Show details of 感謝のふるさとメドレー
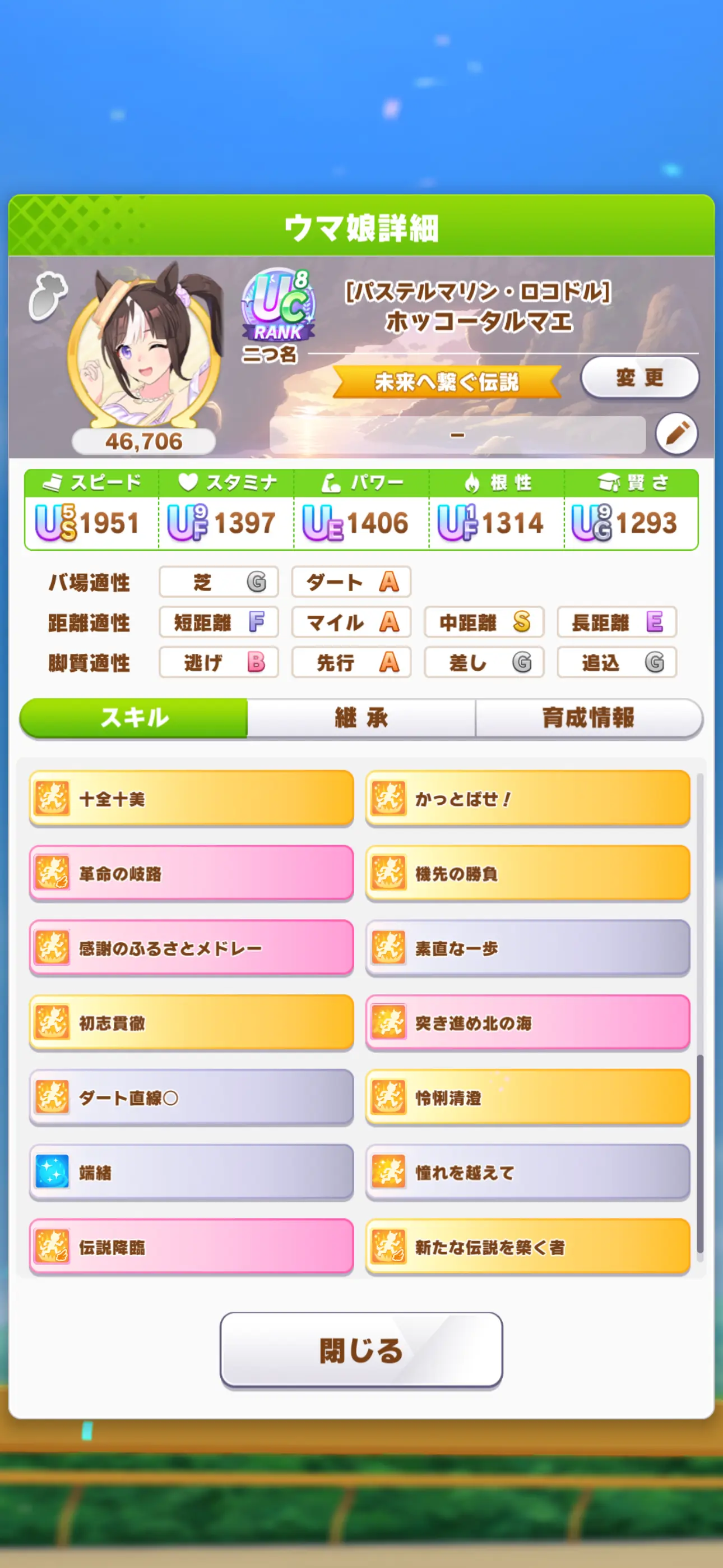The image size is (723, 1568). (x=191, y=948)
